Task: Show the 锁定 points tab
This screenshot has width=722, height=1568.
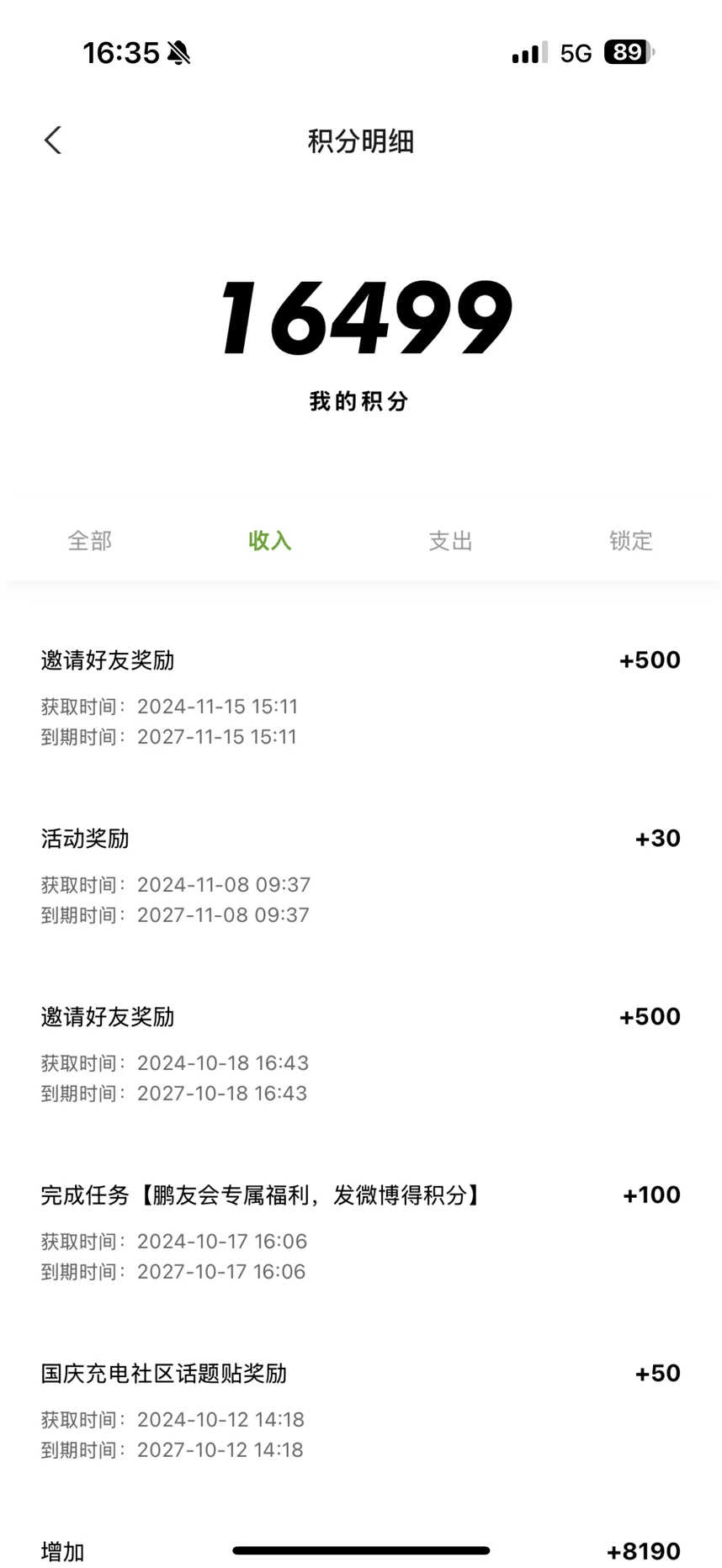Action: 631,541
